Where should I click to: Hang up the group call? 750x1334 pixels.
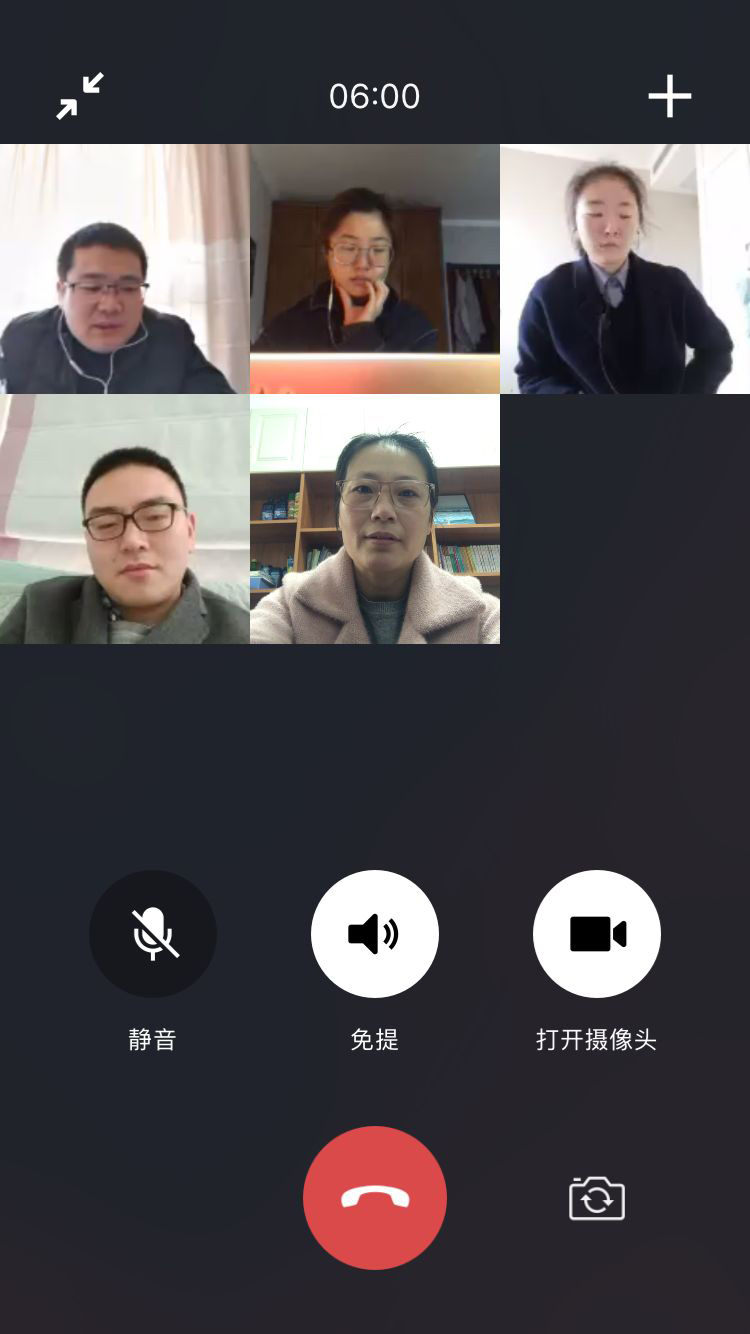[375, 1197]
